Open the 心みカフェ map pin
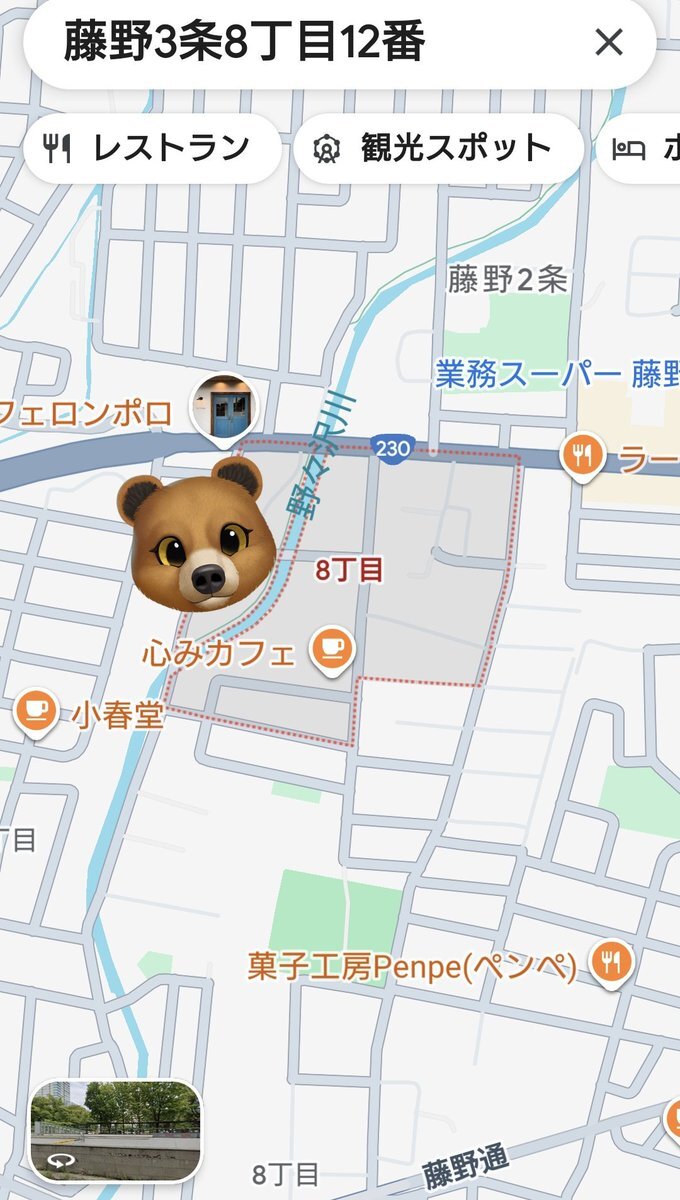680x1200 pixels. [331, 648]
